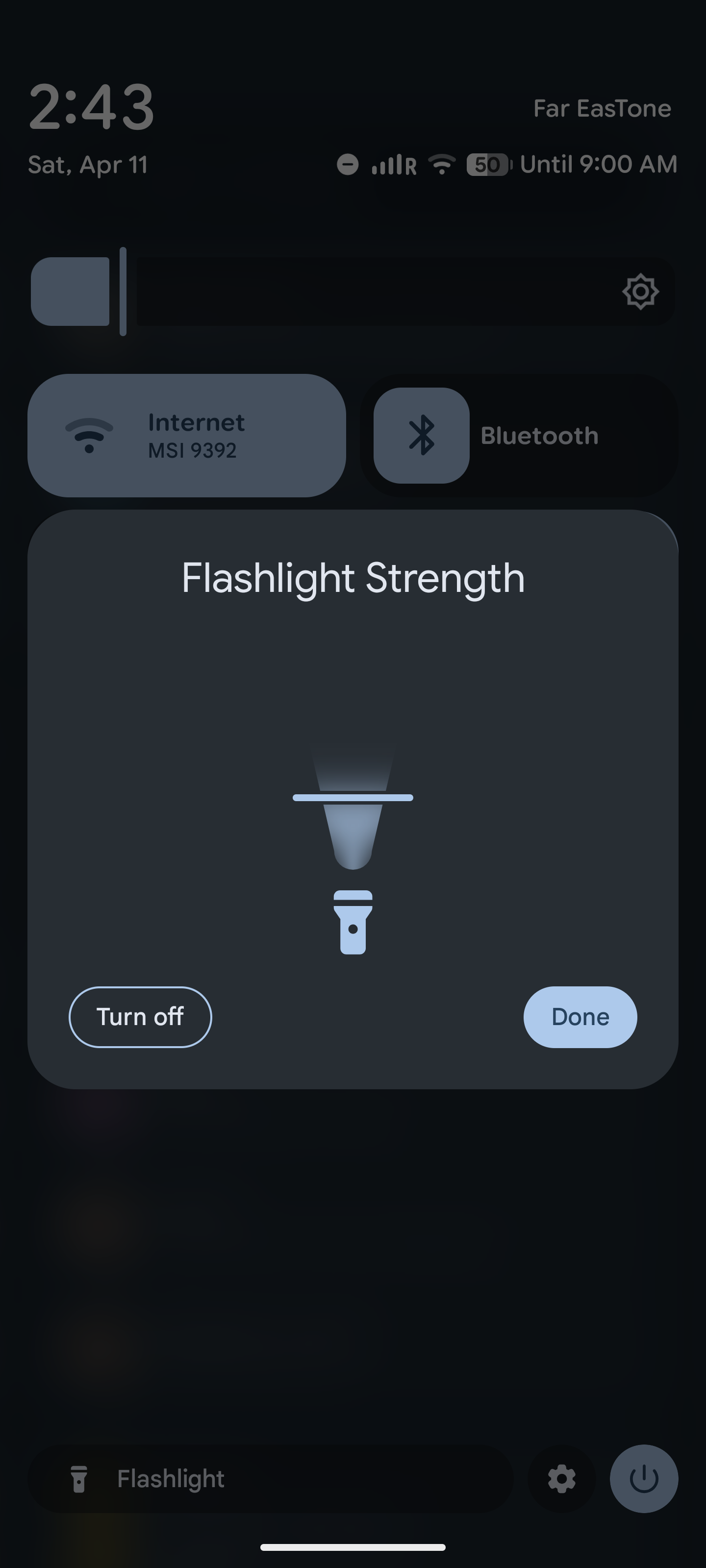
Task: Open the Internet MSI 9392 tile
Action: [187, 436]
